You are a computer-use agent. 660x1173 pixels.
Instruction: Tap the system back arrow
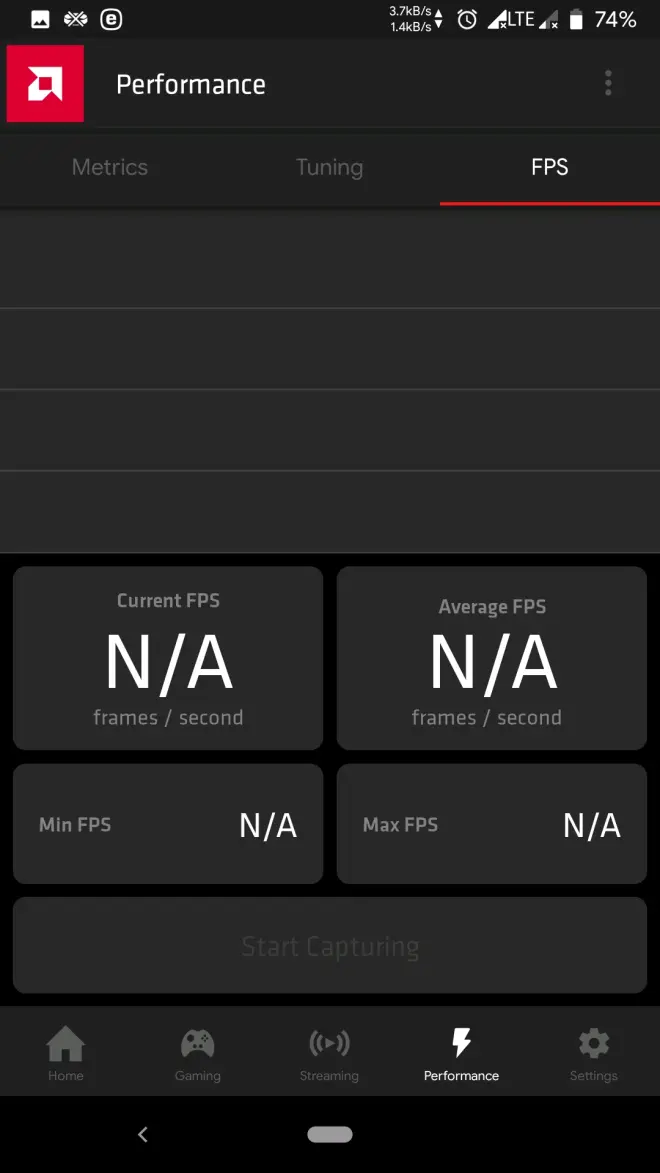pos(143,1134)
